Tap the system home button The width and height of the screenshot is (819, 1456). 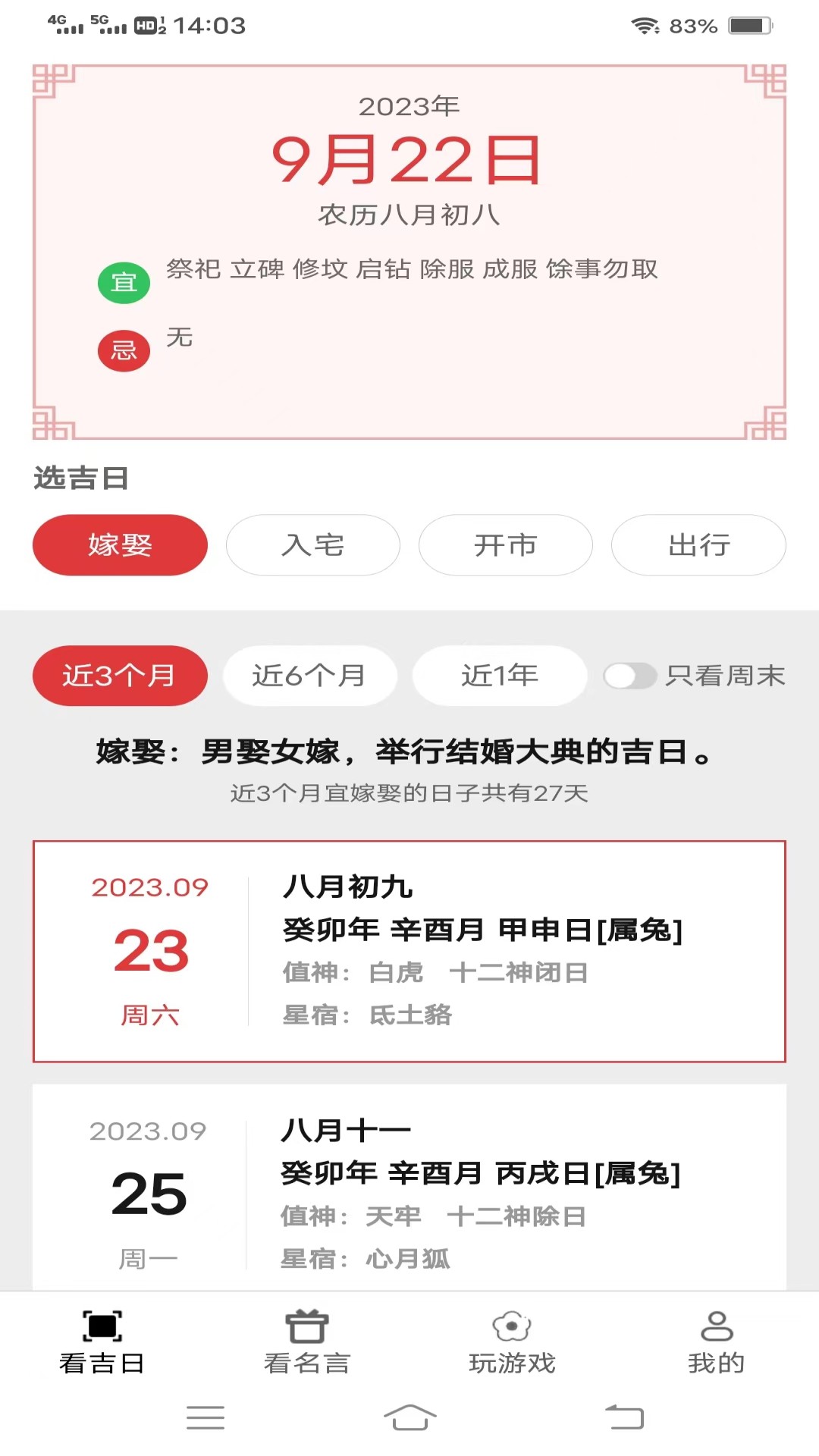click(x=409, y=1417)
